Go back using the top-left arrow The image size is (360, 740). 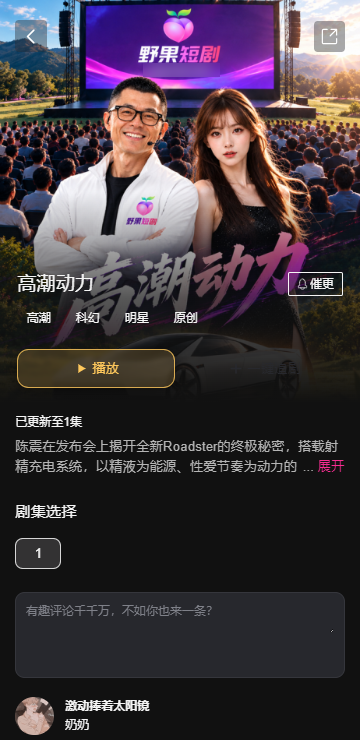[x=31, y=36]
